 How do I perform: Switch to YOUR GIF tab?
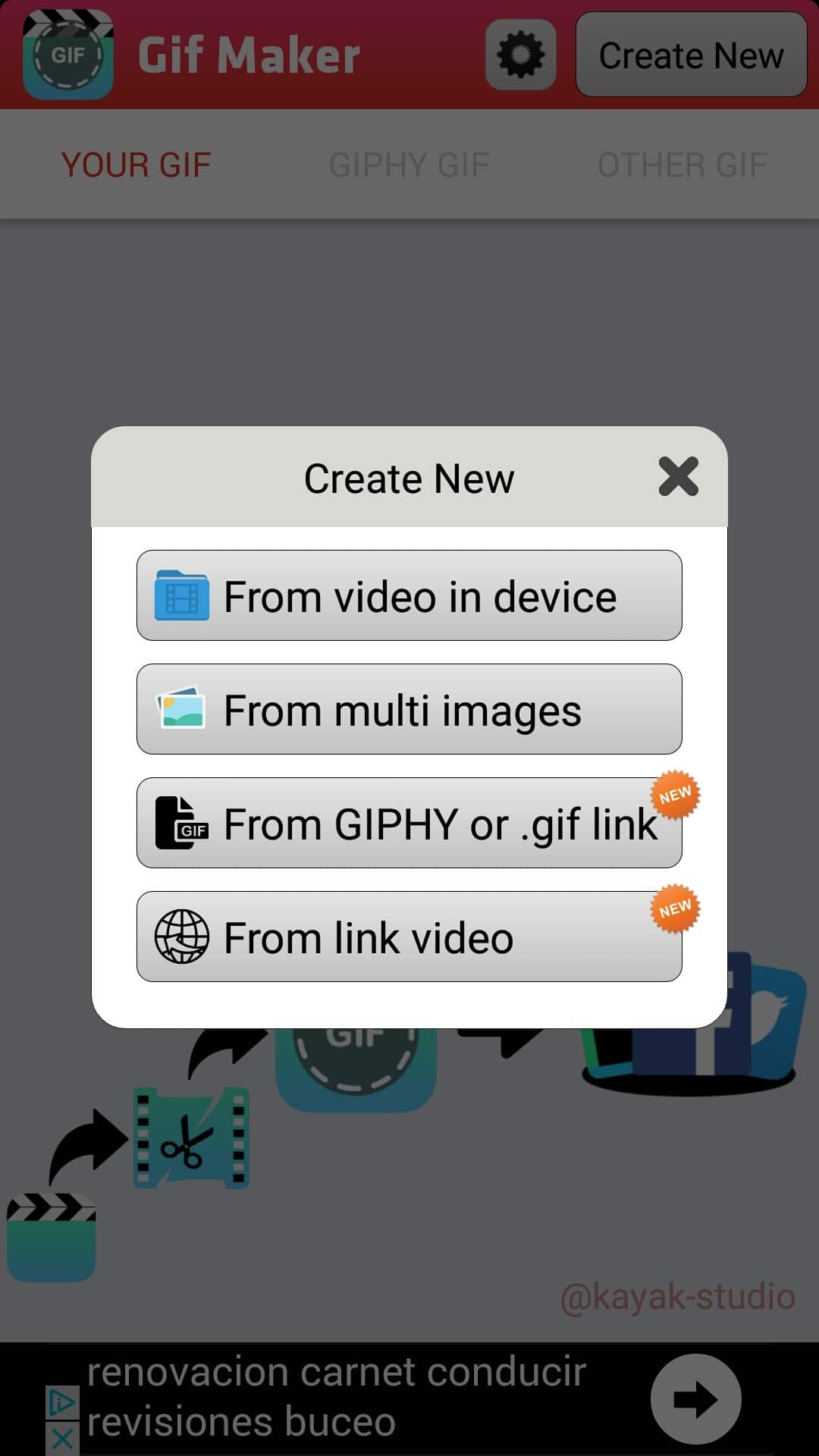[136, 165]
